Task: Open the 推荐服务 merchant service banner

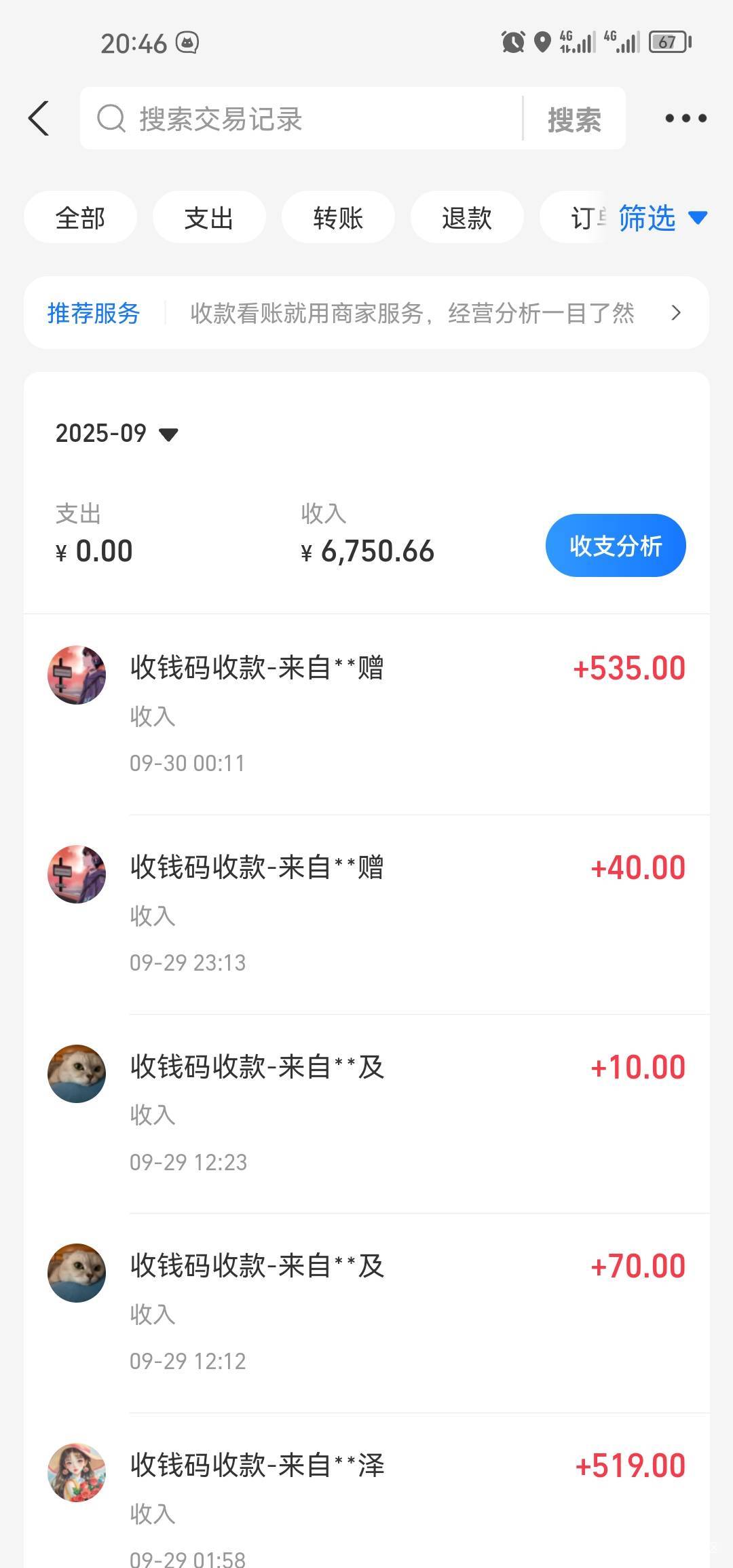Action: [366, 313]
